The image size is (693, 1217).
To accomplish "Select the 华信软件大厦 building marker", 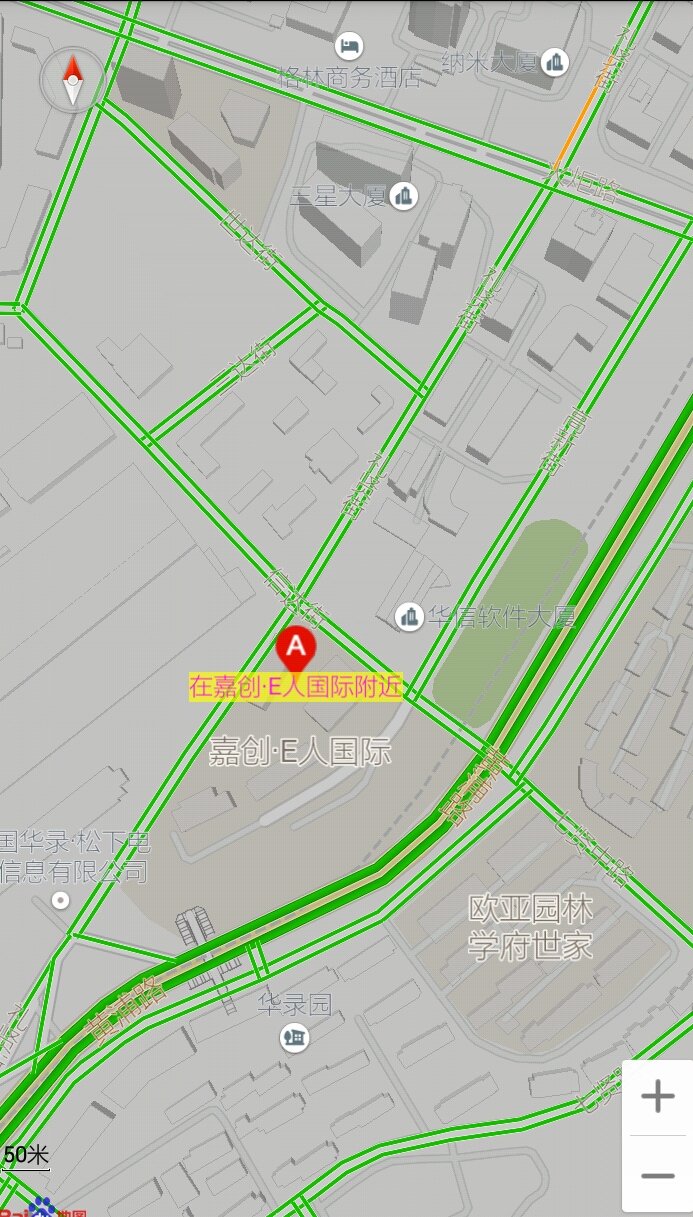I will pyautogui.click(x=409, y=617).
